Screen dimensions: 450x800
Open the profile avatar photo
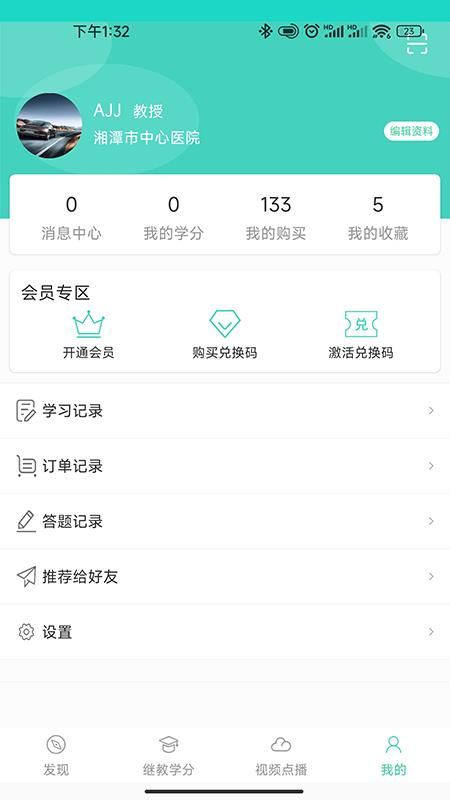(x=49, y=126)
